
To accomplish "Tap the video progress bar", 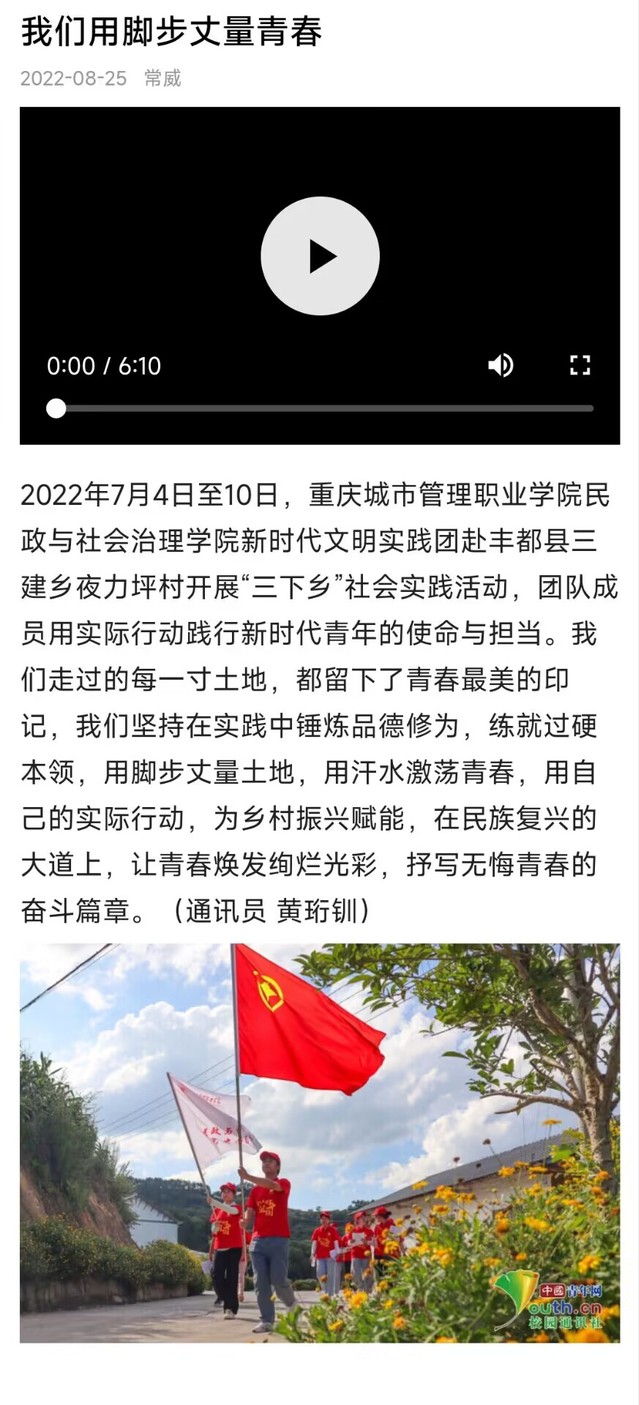I will 320,408.
